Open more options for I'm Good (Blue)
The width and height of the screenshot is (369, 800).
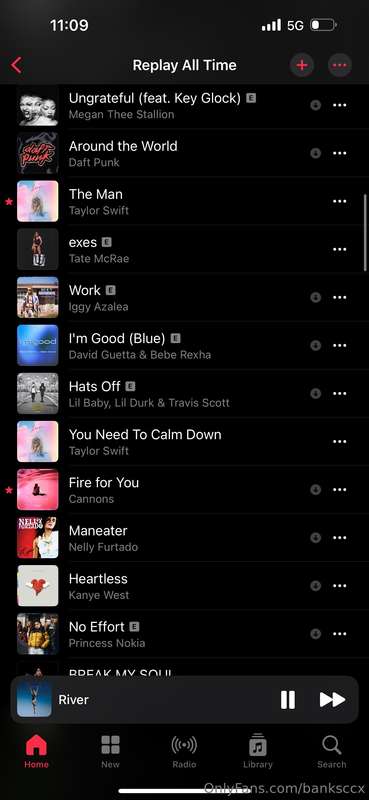[x=339, y=345]
